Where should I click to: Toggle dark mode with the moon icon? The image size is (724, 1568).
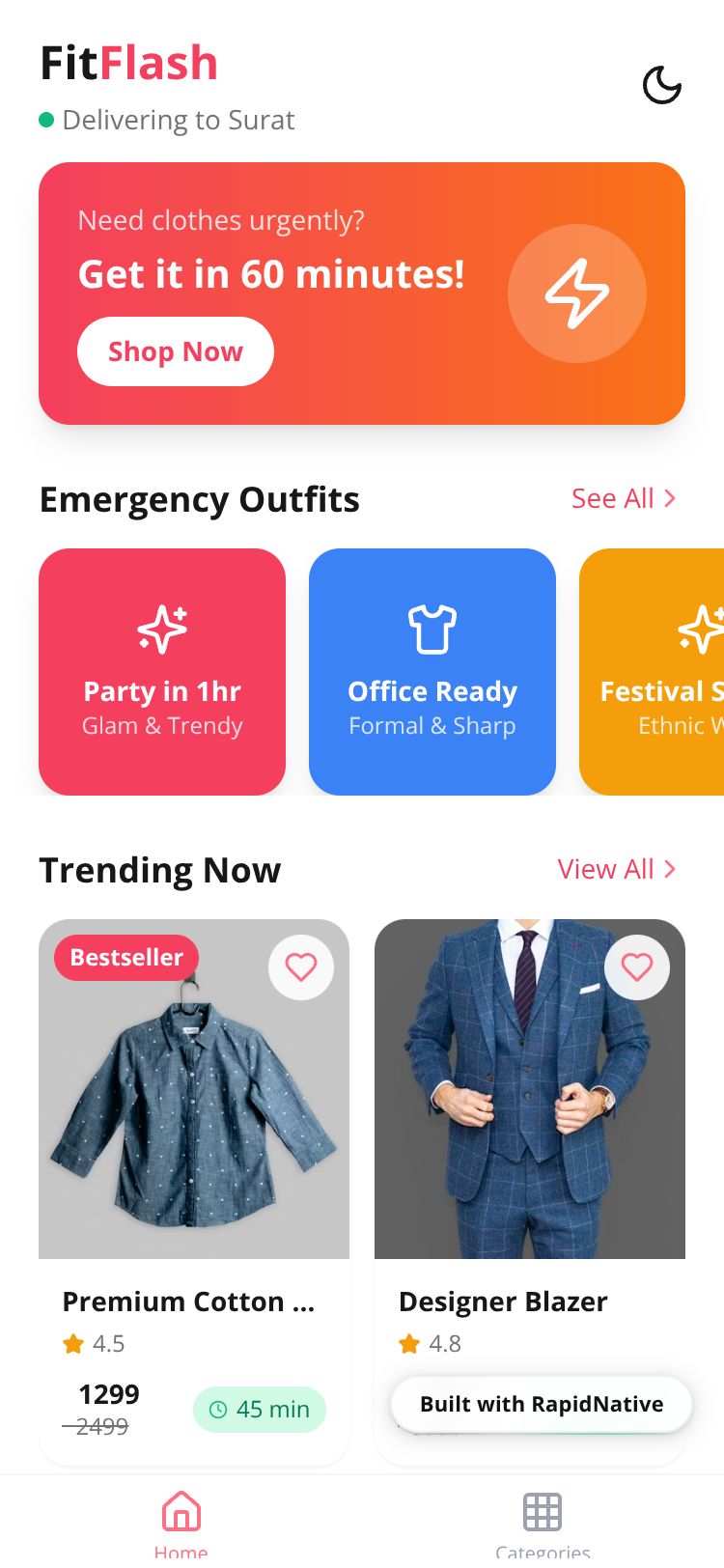pyautogui.click(x=662, y=85)
